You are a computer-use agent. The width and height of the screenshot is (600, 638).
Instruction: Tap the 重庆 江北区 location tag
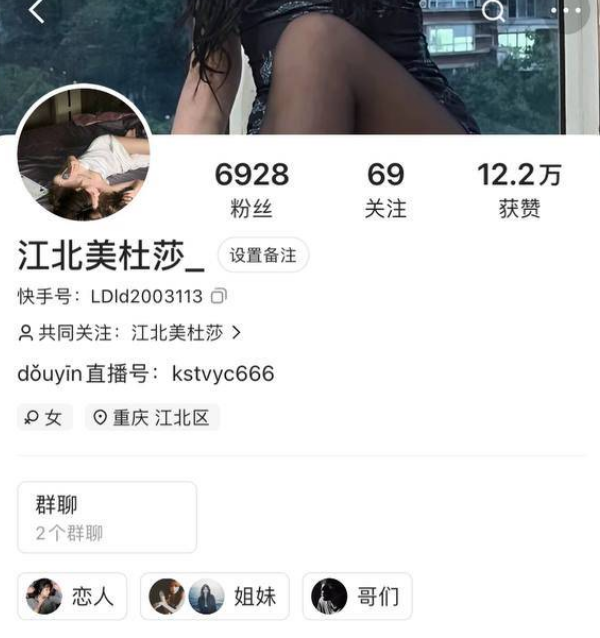tap(152, 418)
